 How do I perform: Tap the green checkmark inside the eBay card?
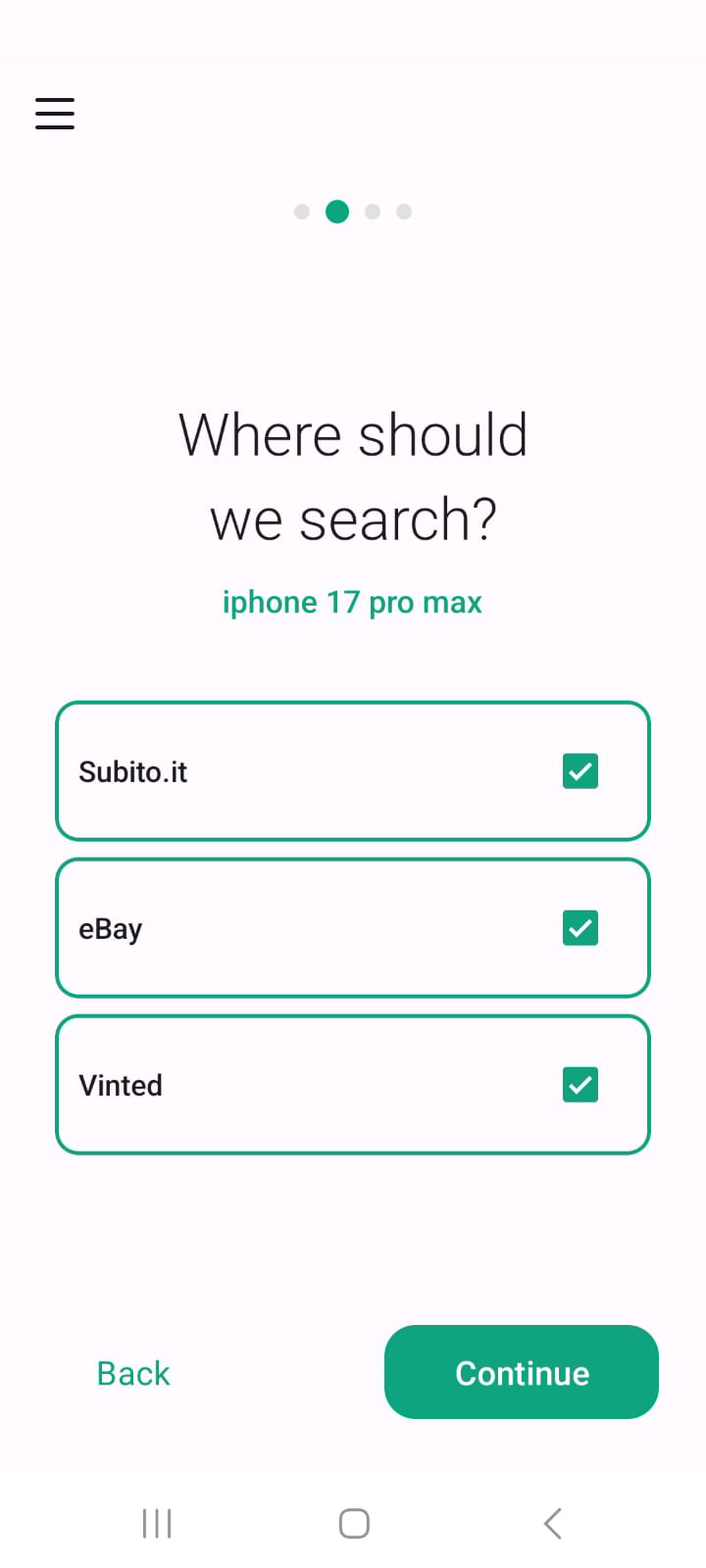pos(580,927)
